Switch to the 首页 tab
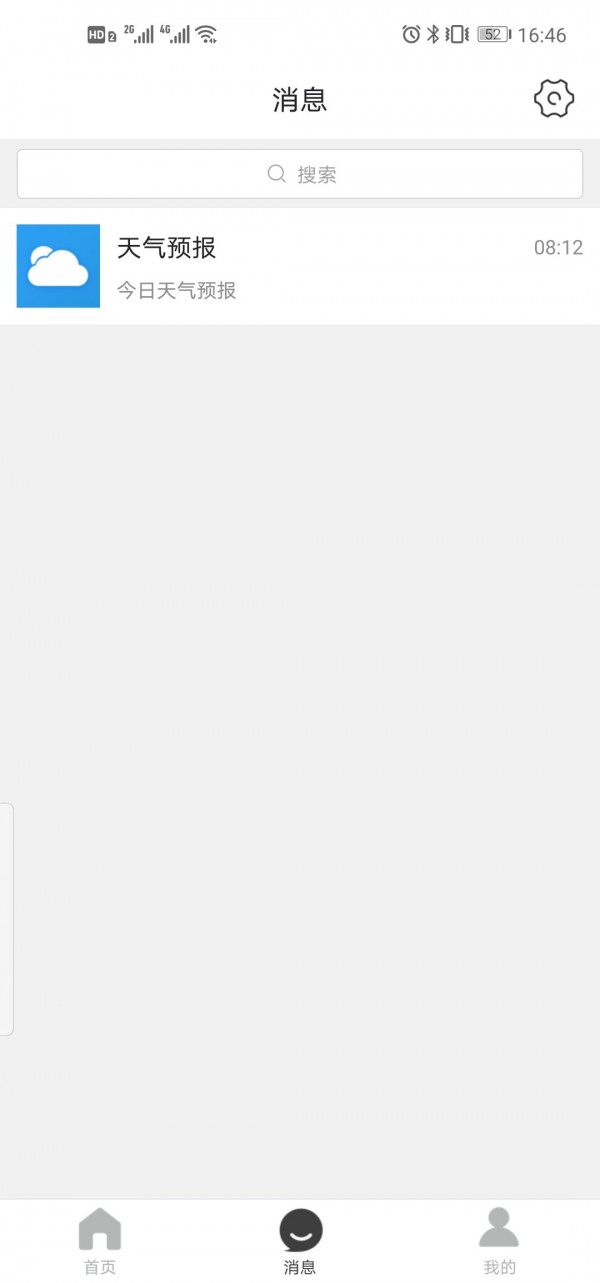Screen dimensions: 600x1283 click(x=100, y=1240)
